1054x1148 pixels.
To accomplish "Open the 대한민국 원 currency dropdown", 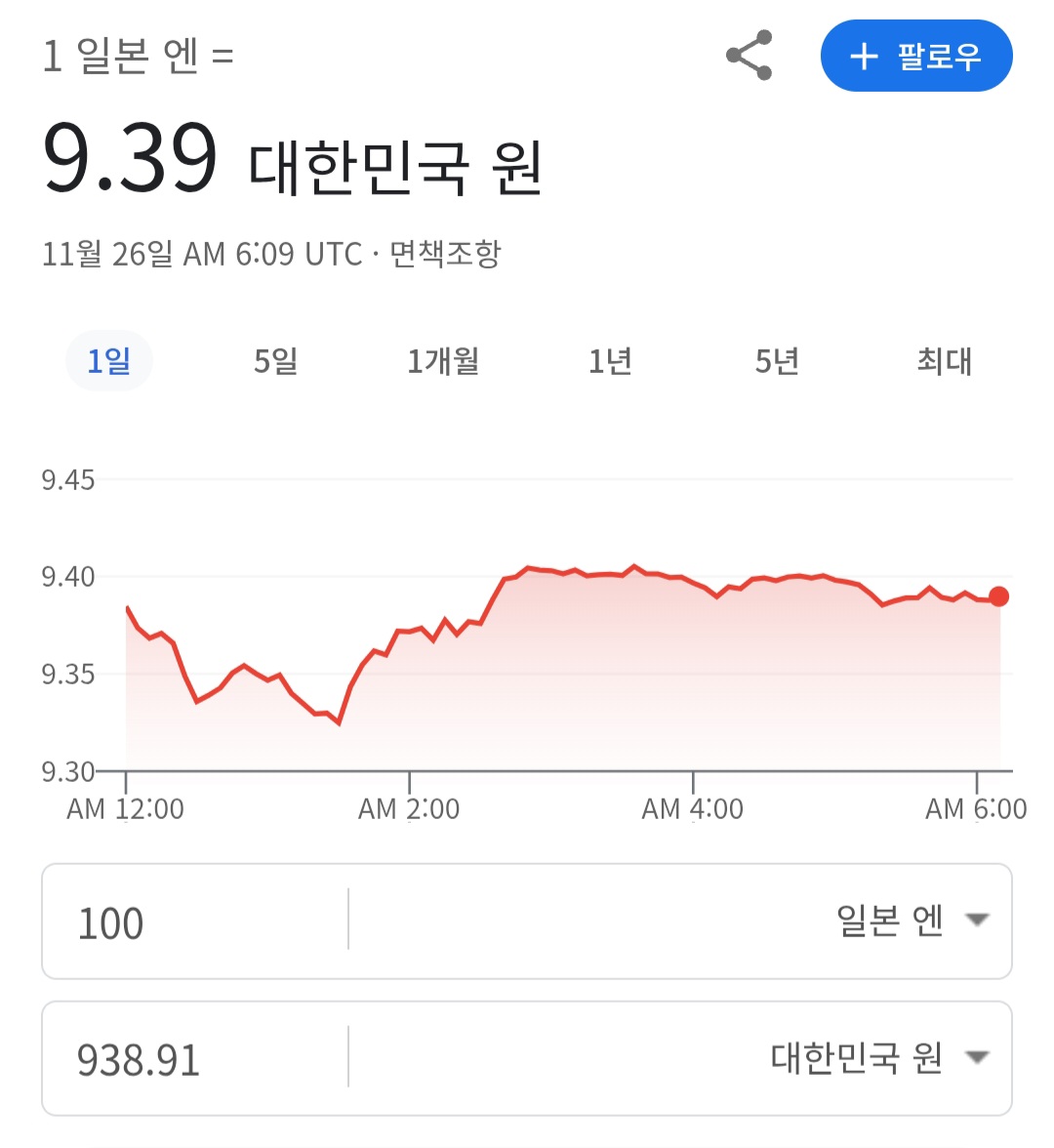I will pos(878,1057).
